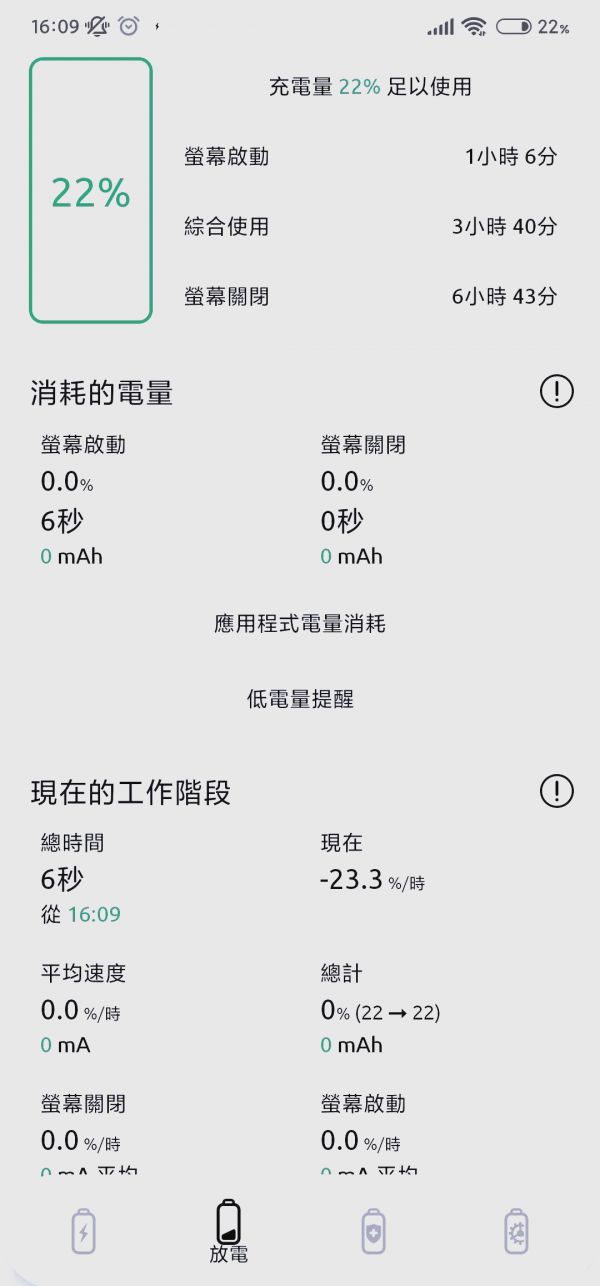This screenshot has width=600, height=1286.
Task: Open 應用程式電量消耗
Action: click(x=300, y=624)
